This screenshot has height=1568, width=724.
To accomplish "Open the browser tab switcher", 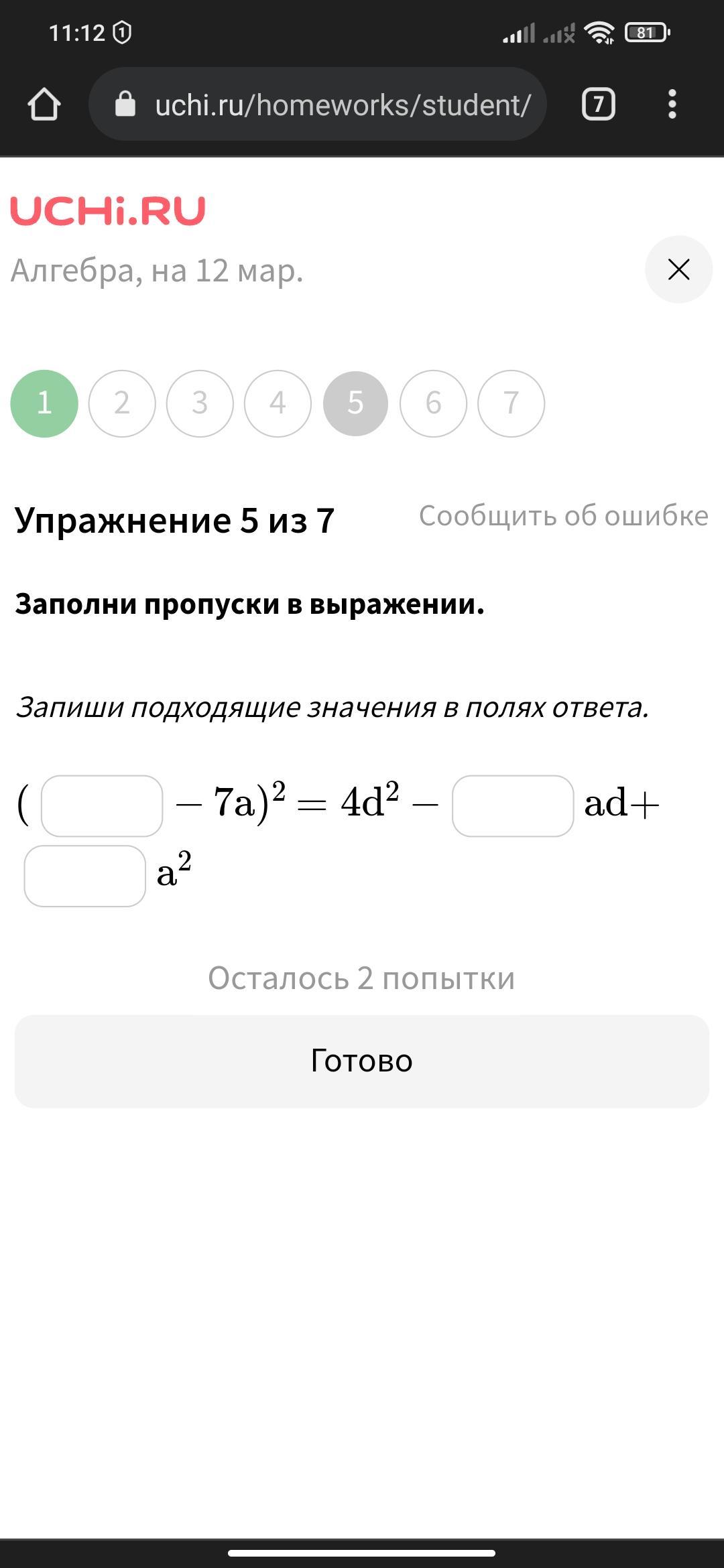I will [x=598, y=105].
